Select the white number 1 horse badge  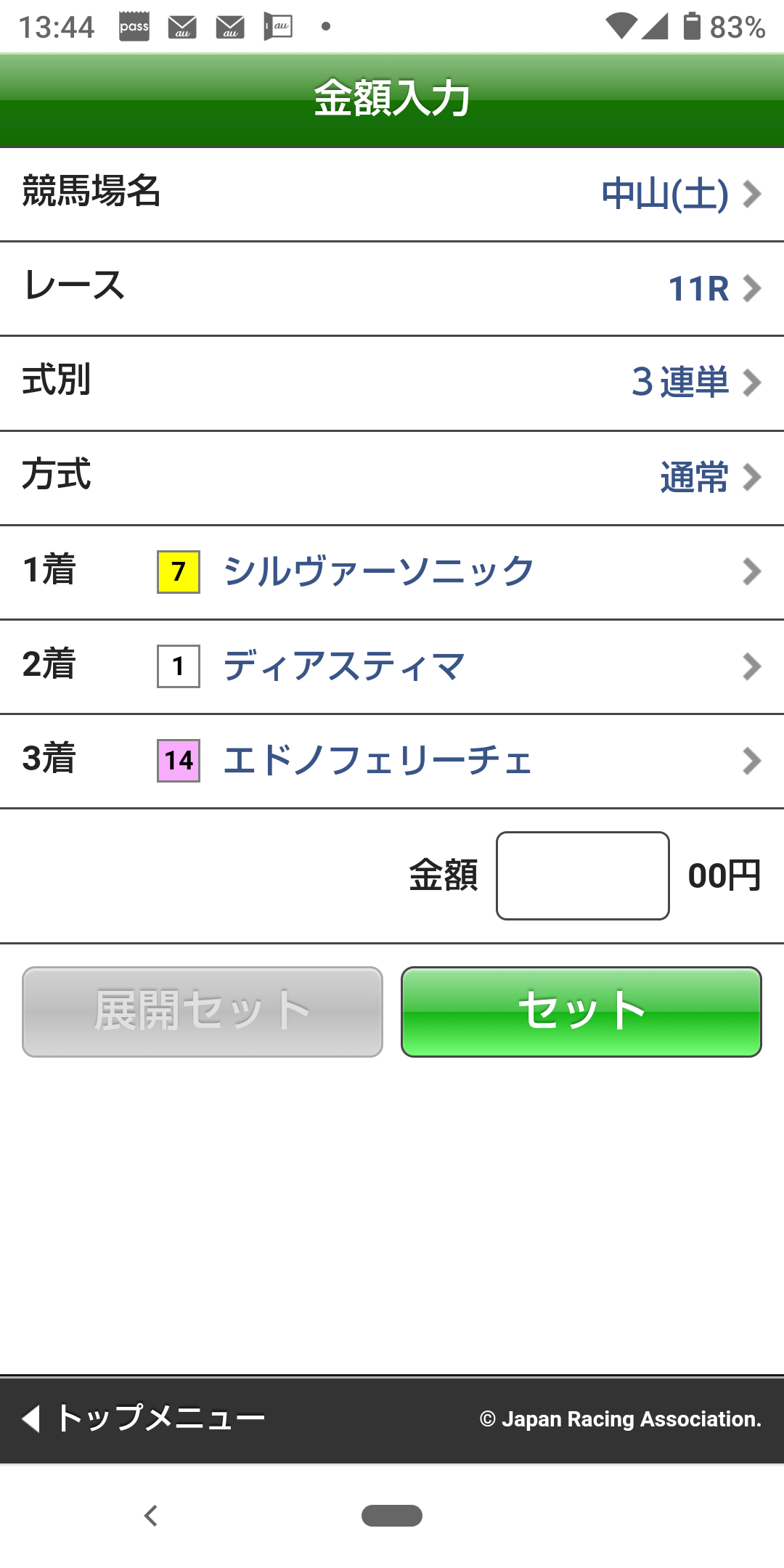177,666
